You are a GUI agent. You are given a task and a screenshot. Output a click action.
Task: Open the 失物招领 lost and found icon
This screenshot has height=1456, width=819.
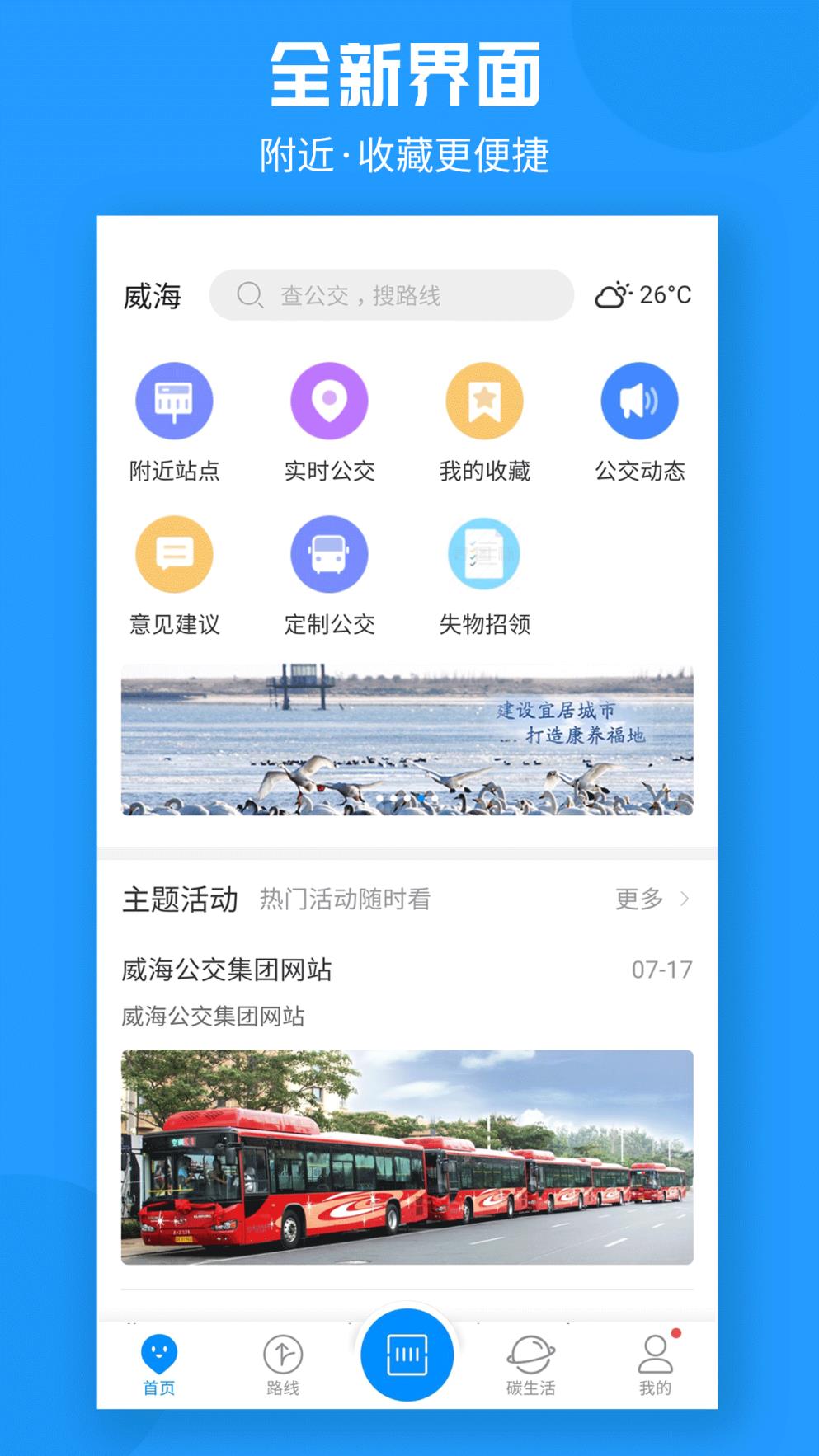pos(485,555)
